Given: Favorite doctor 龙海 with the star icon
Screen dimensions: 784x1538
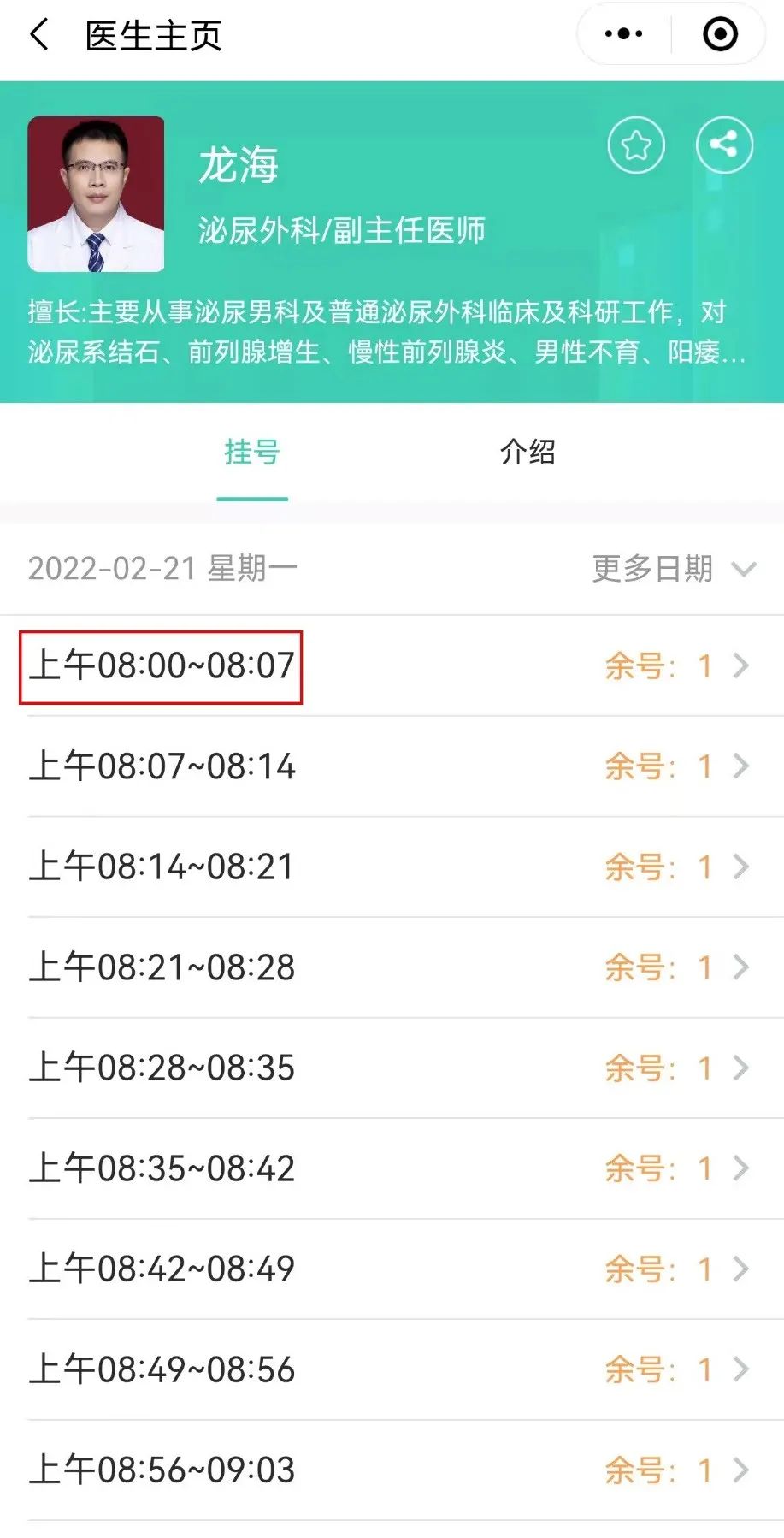Looking at the screenshot, I should click(636, 145).
